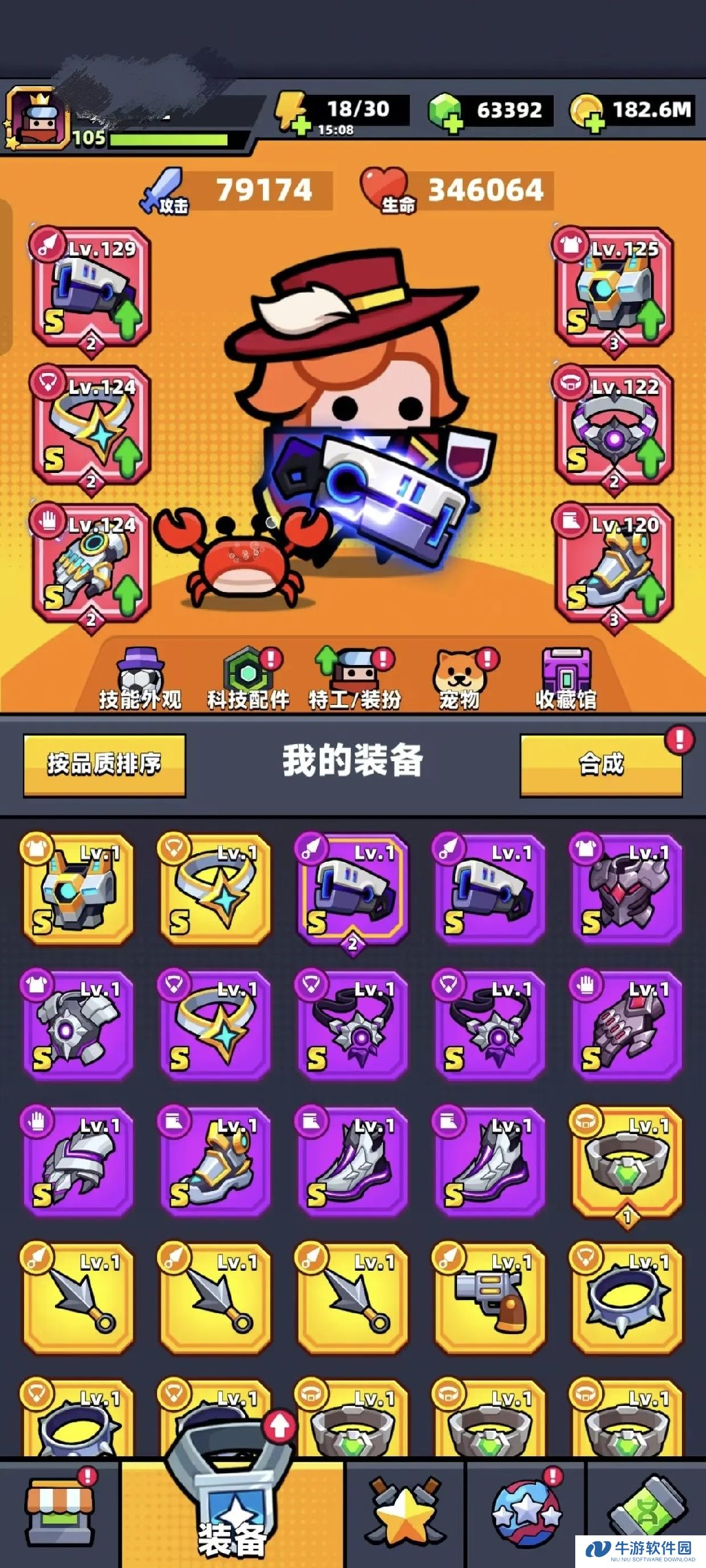Select the yellow armor inventory item

coord(78,889)
